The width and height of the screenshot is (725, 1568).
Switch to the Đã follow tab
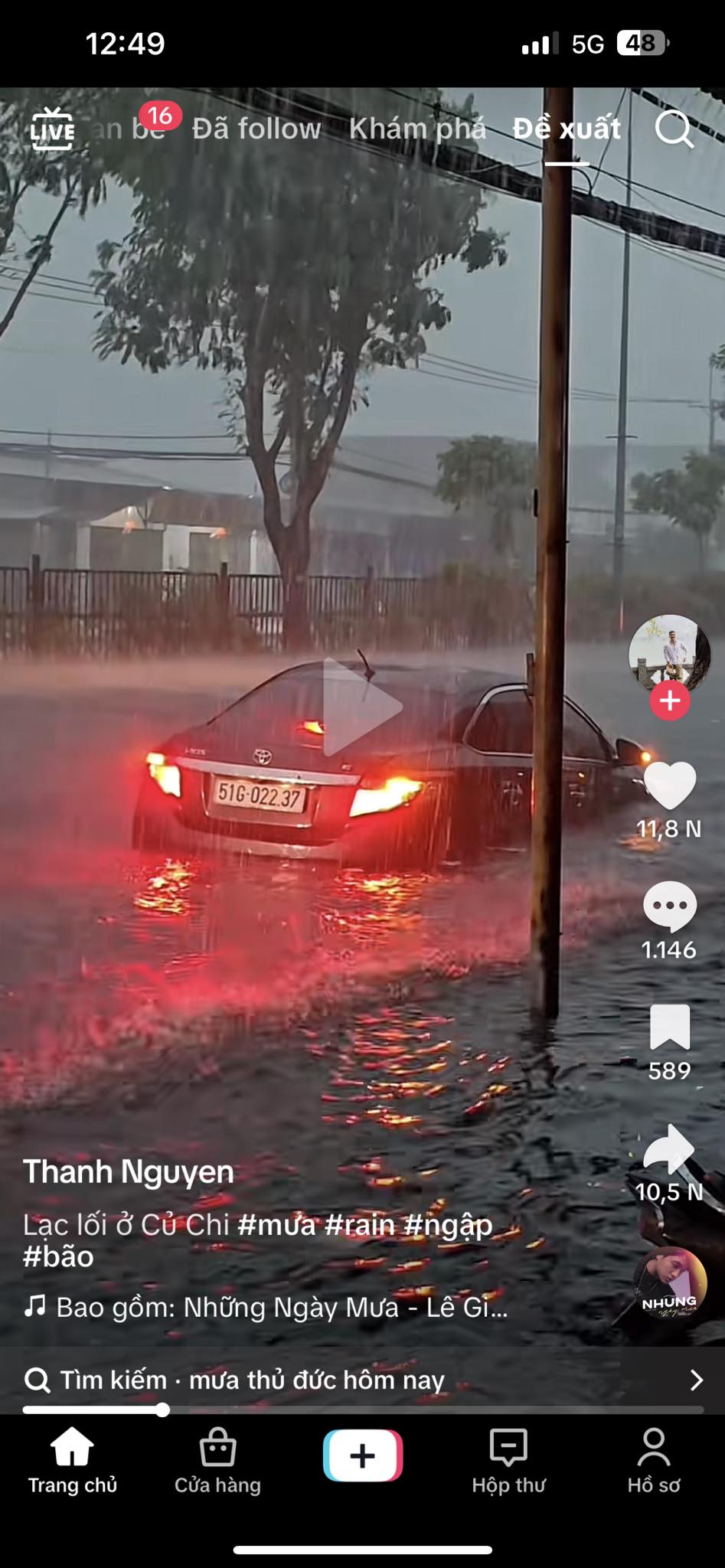click(x=256, y=129)
